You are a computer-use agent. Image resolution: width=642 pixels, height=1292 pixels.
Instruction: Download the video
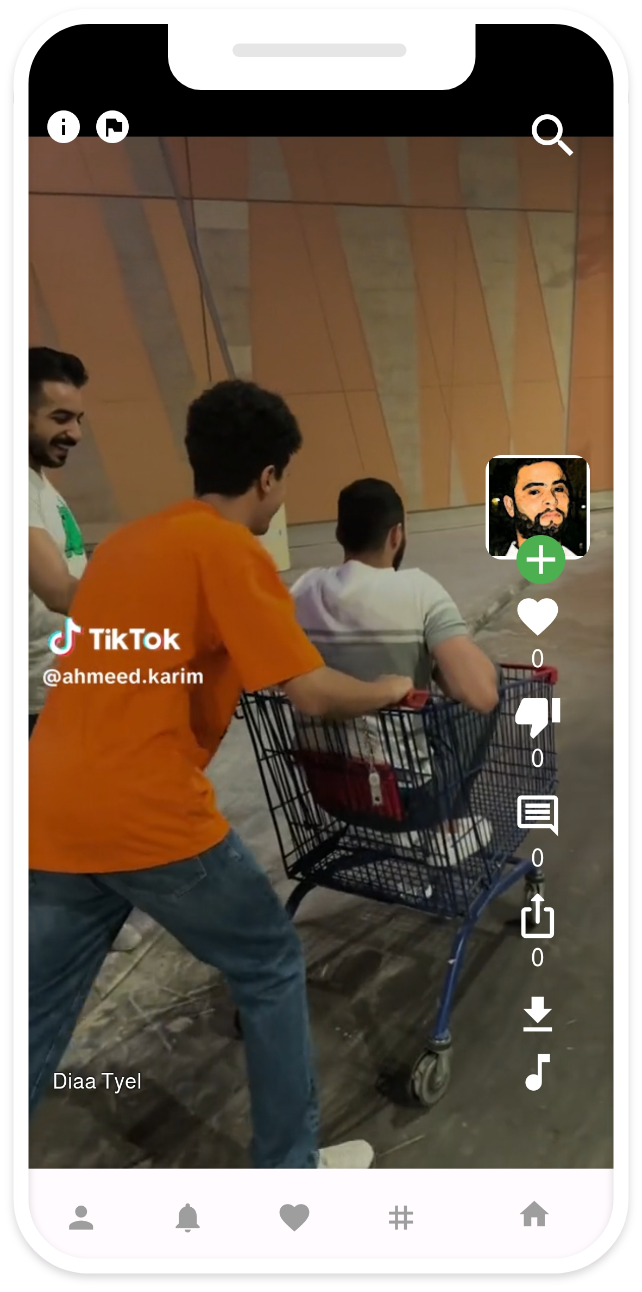point(537,1014)
